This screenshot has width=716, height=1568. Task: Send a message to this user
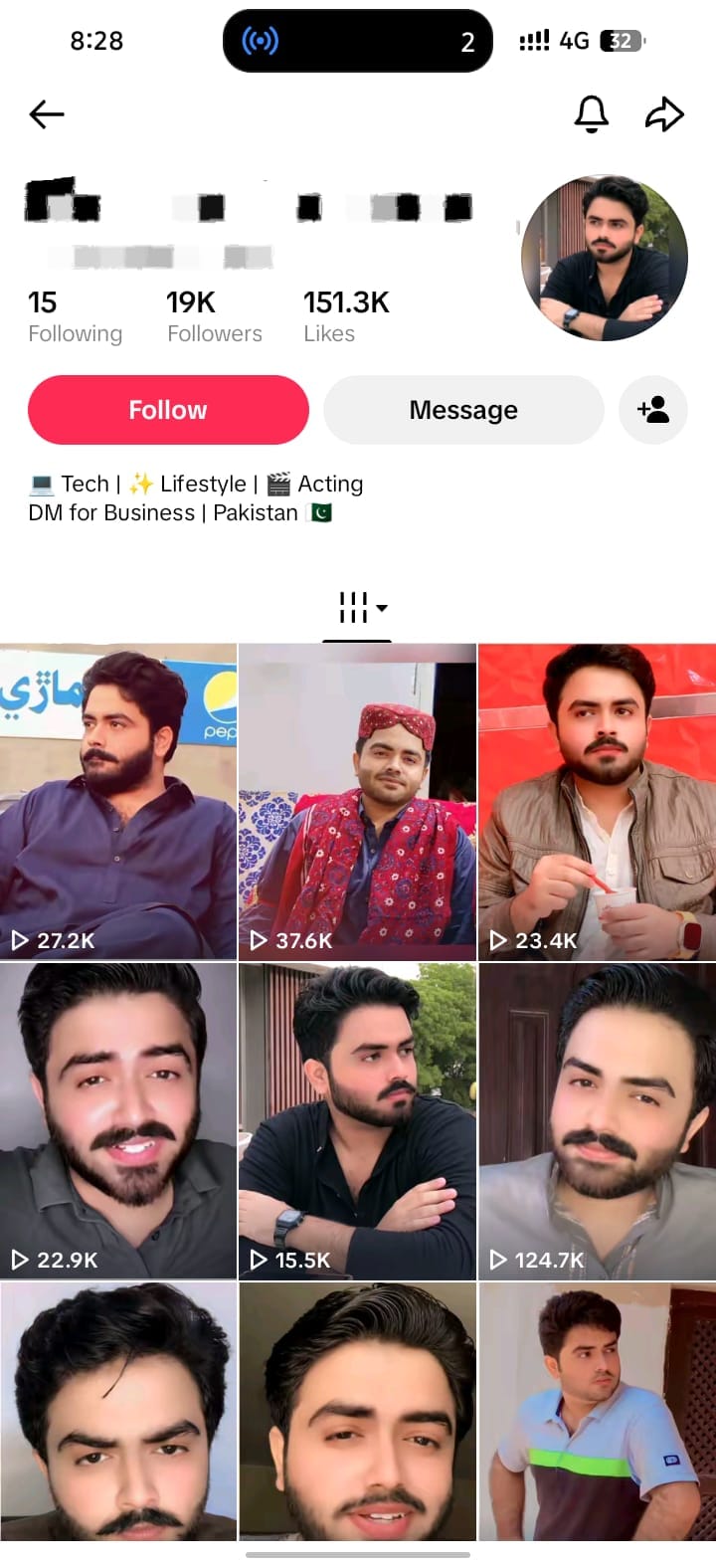pyautogui.click(x=463, y=410)
